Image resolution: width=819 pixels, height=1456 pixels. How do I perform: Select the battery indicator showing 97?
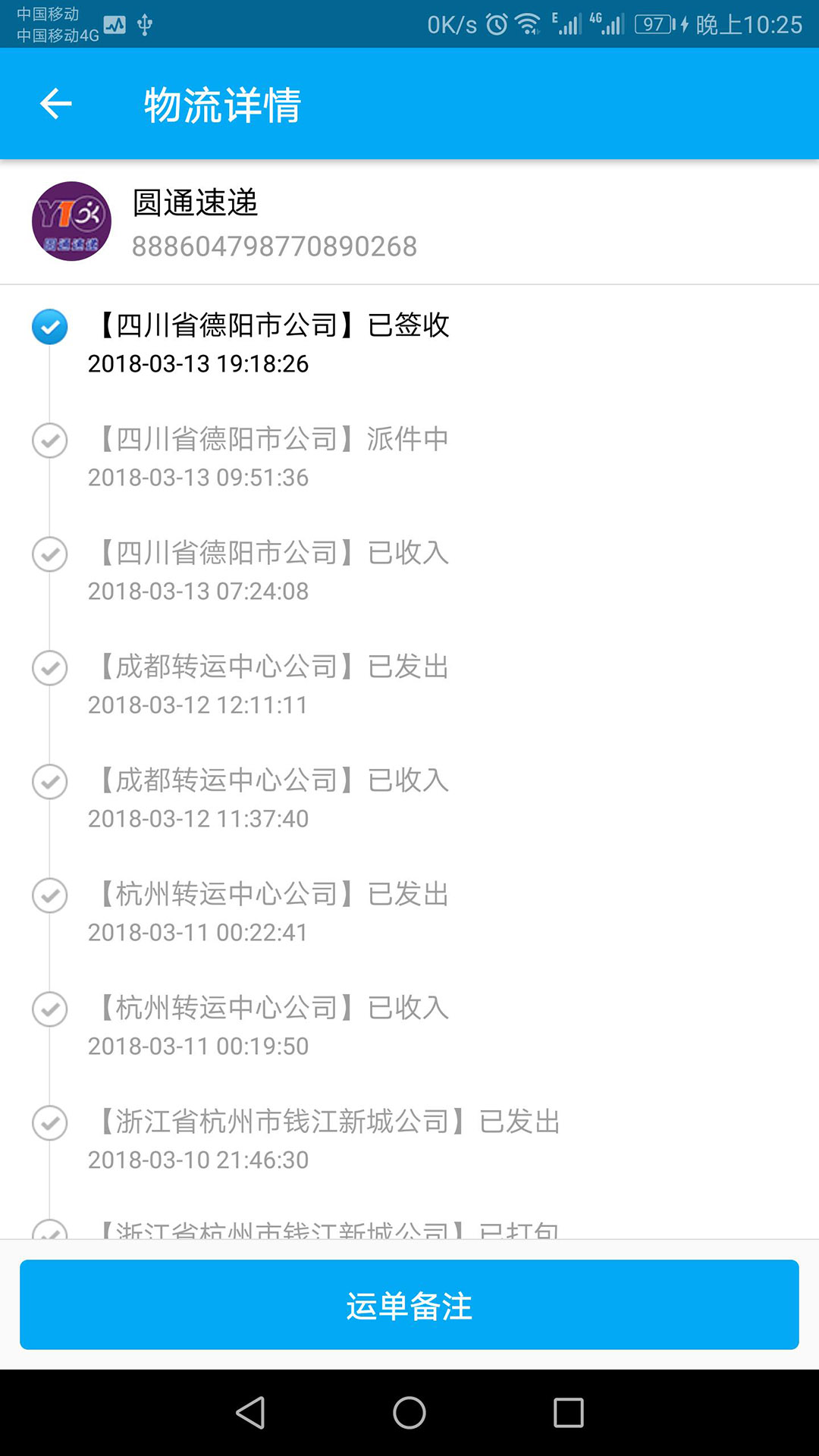(654, 24)
